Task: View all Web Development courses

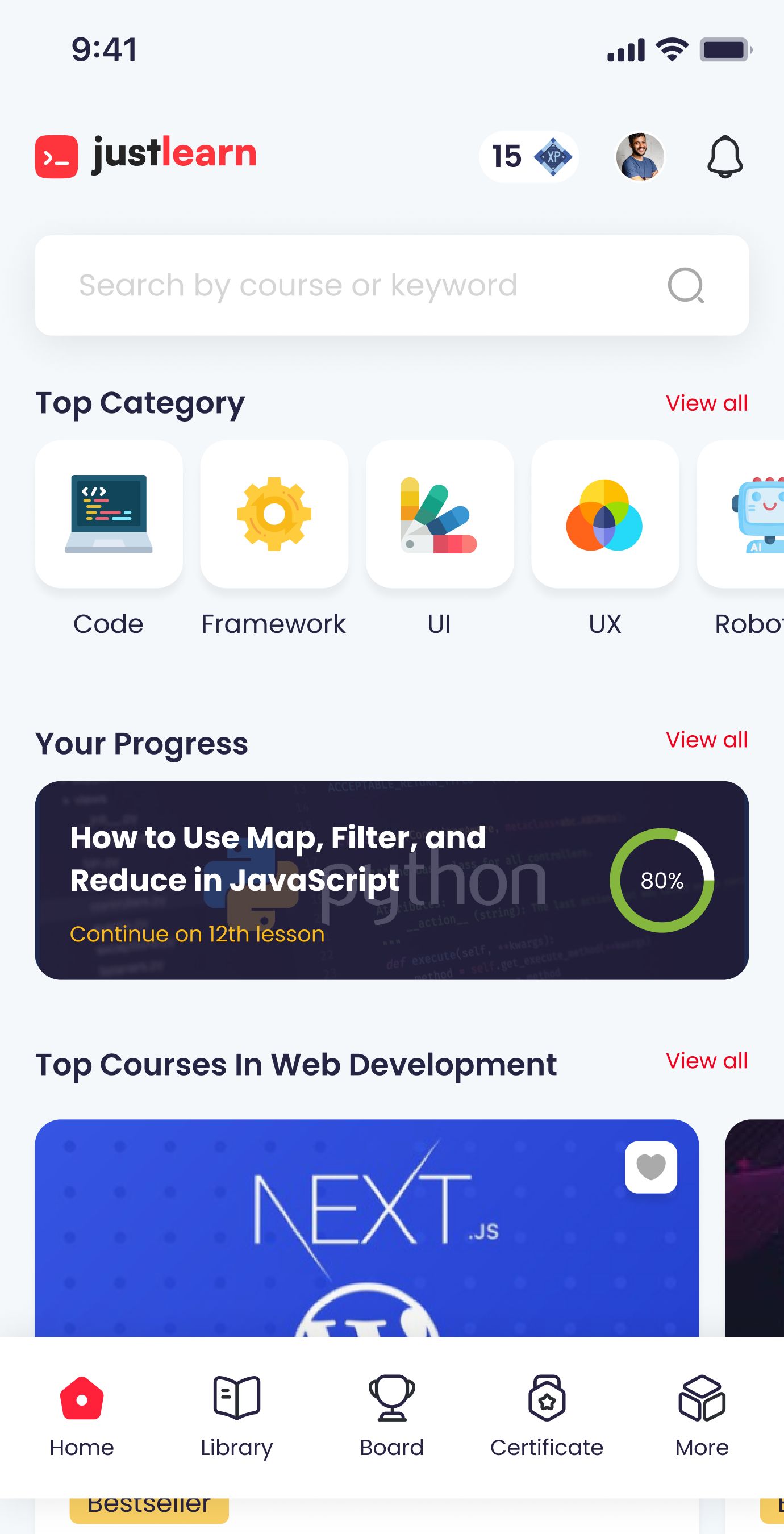Action: pos(706,1061)
